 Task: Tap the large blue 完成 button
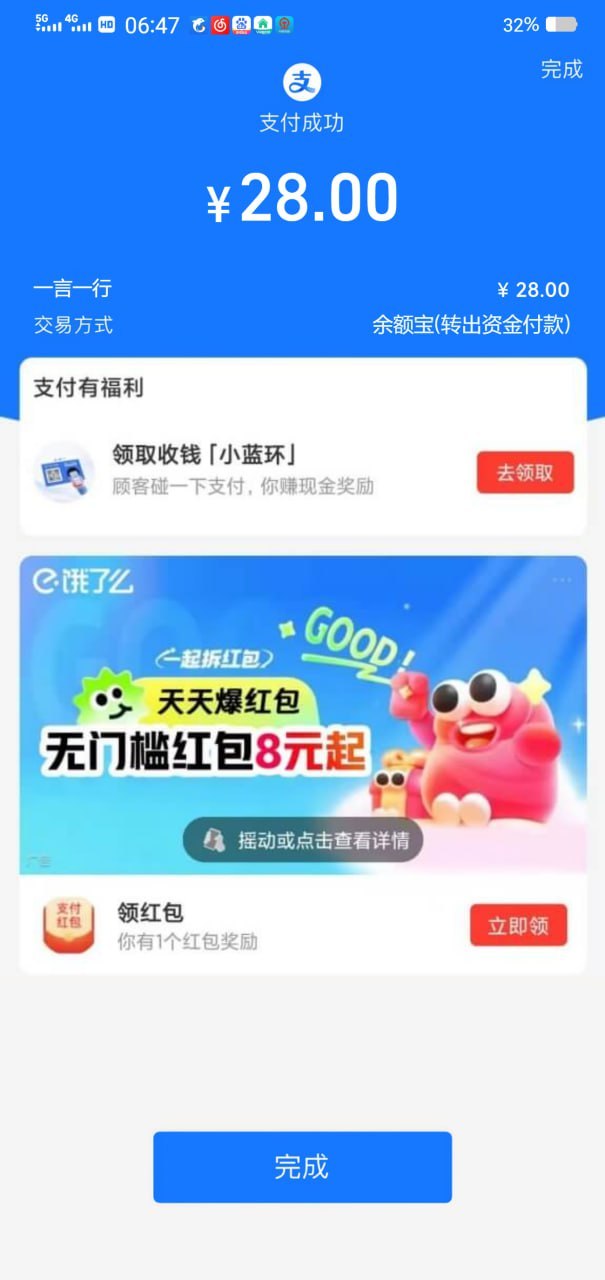pyautogui.click(x=302, y=1167)
